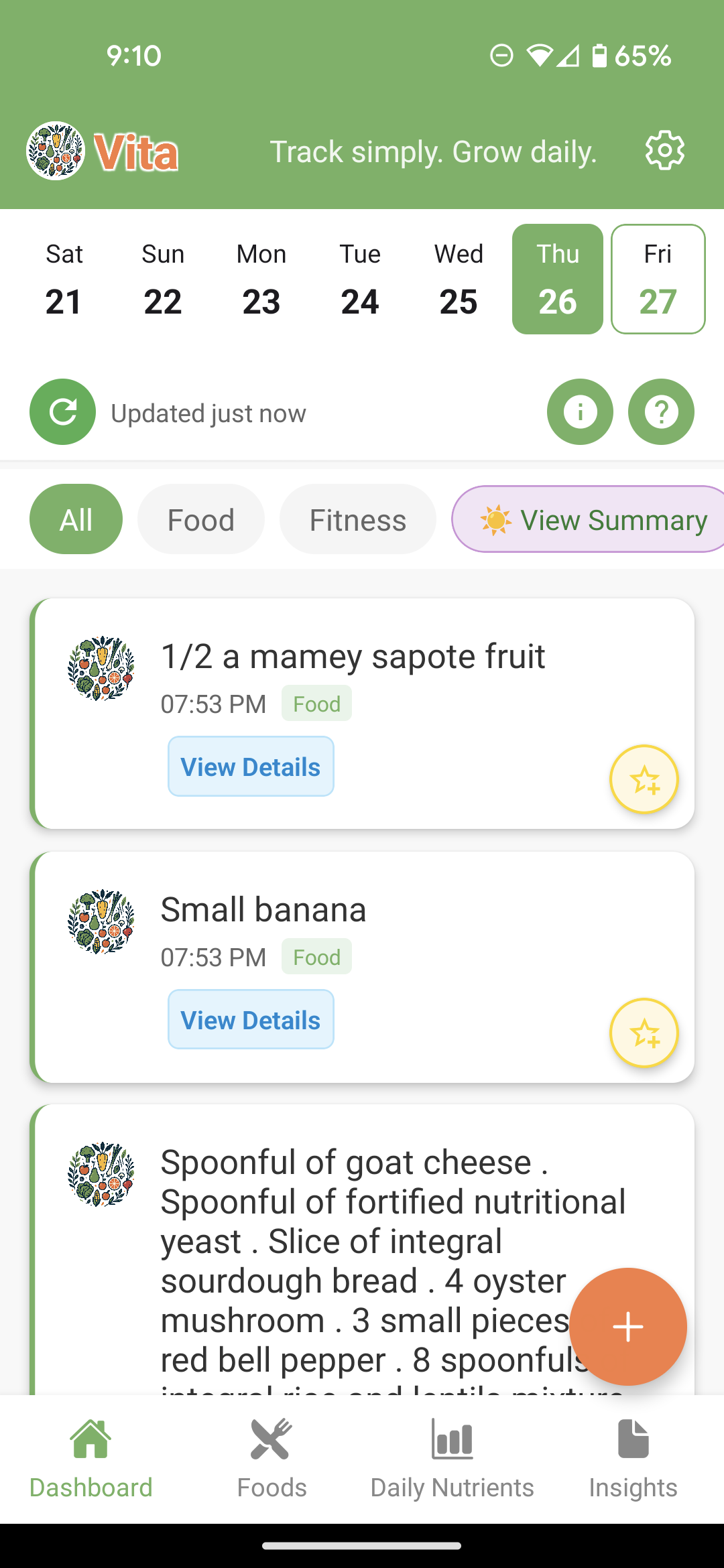
Task: Filter entries by Food
Action: tap(200, 519)
